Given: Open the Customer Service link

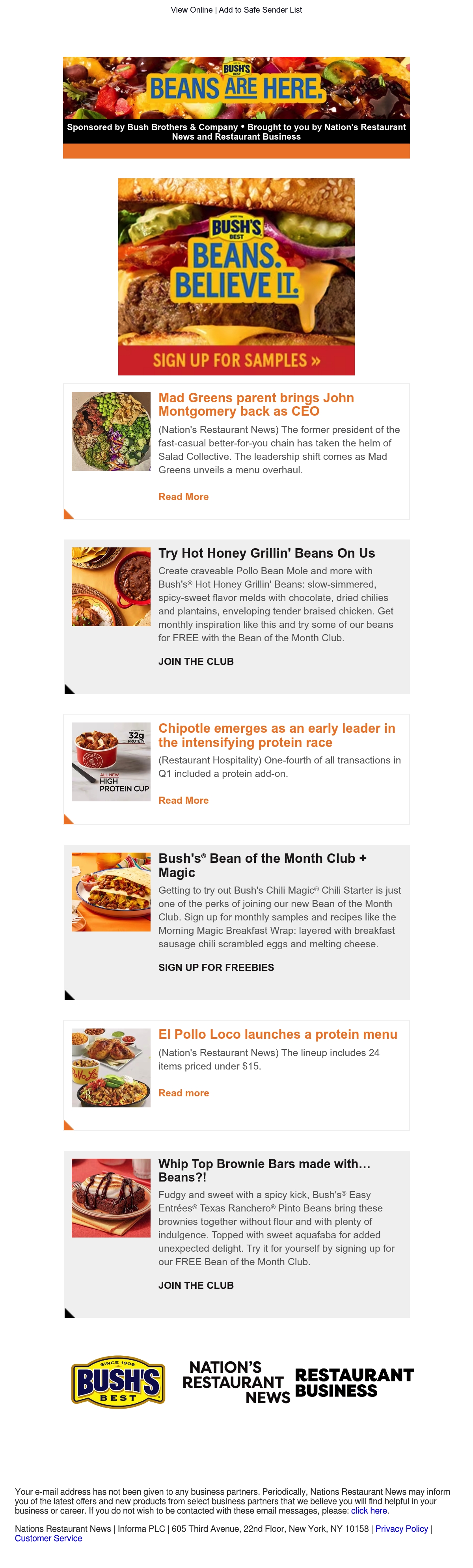Looking at the screenshot, I should (x=48, y=1538).
